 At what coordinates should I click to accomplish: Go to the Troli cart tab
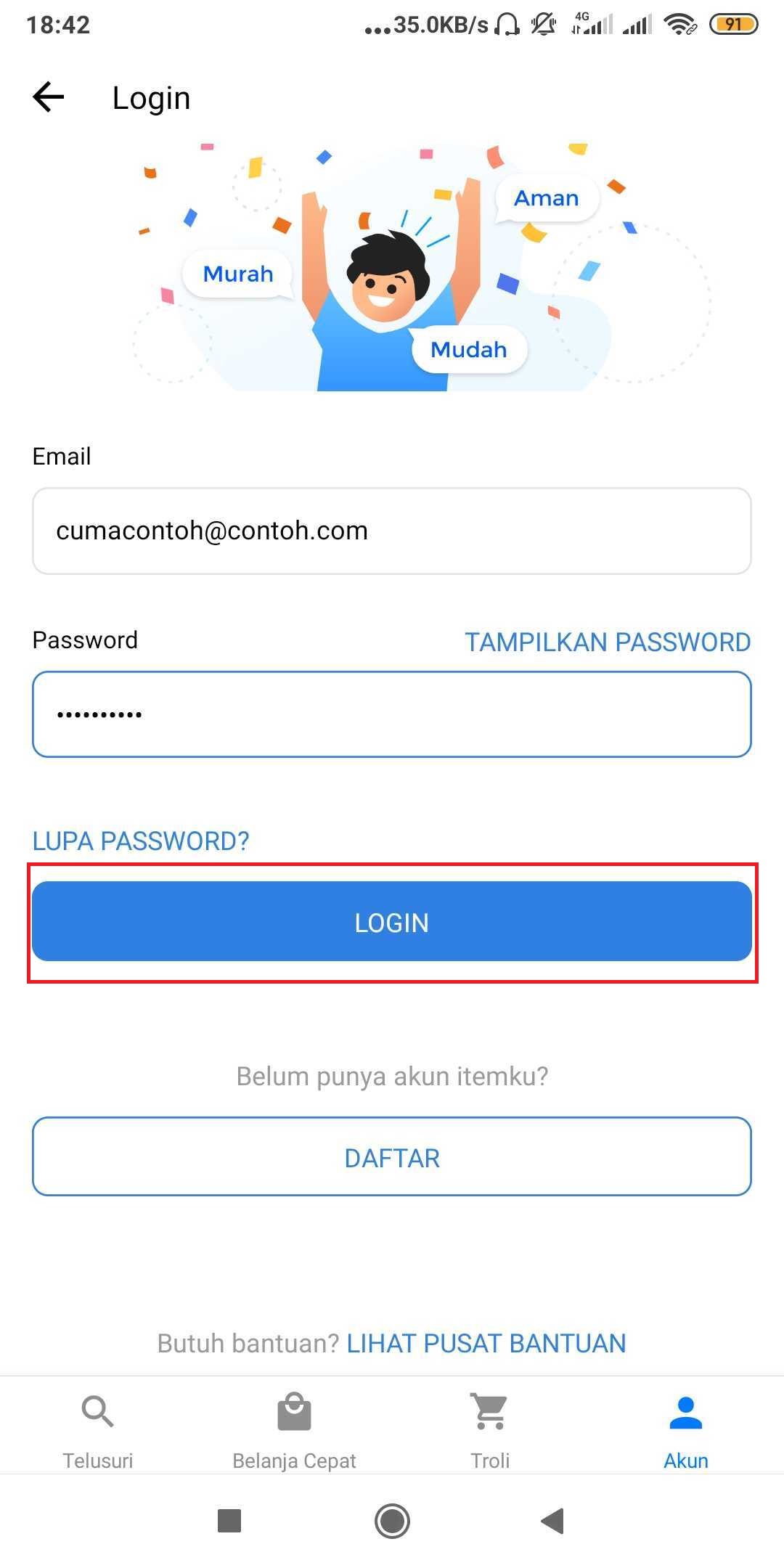(490, 1426)
